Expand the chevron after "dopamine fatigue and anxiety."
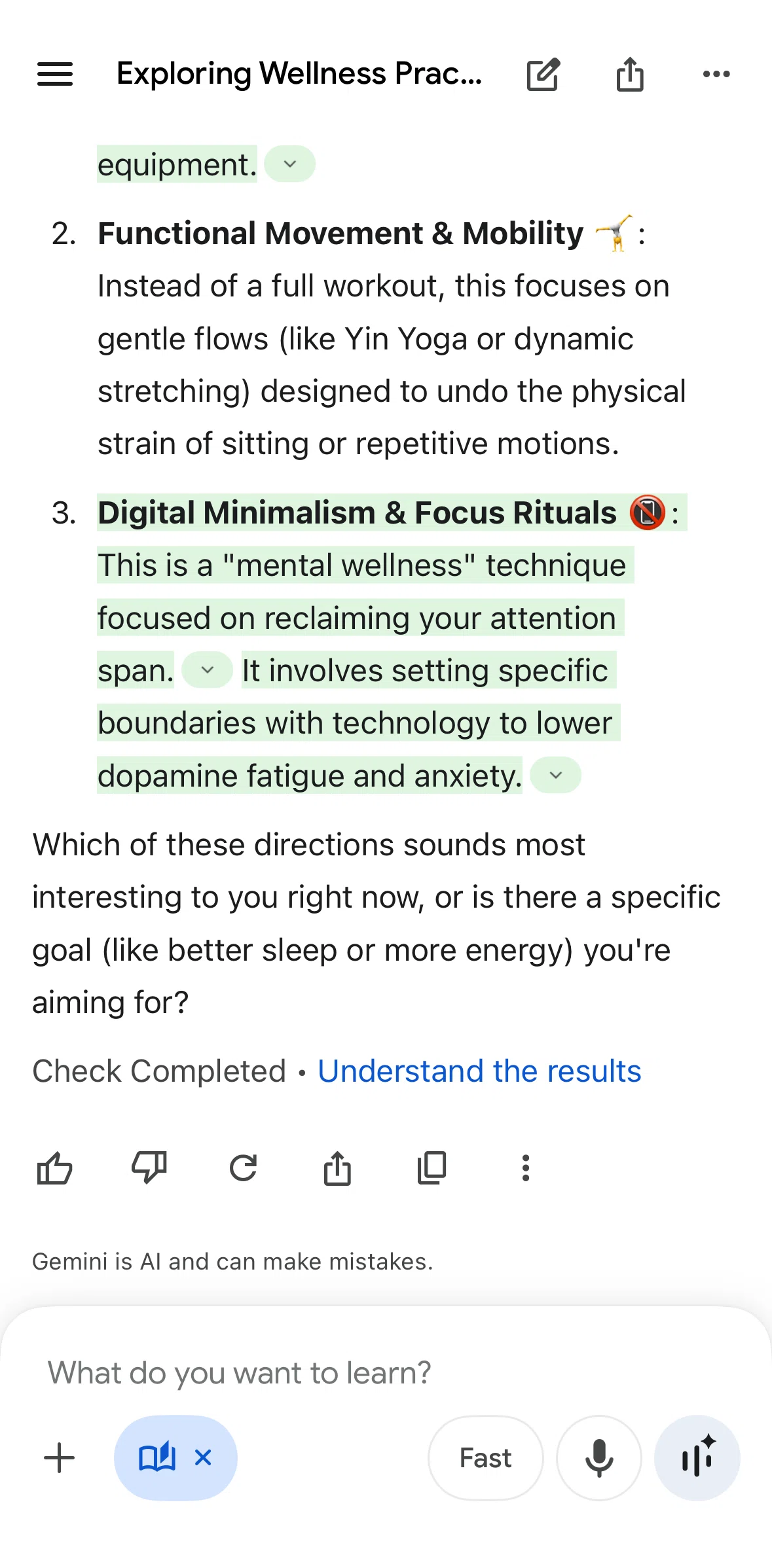The width and height of the screenshot is (772, 1568). [555, 775]
